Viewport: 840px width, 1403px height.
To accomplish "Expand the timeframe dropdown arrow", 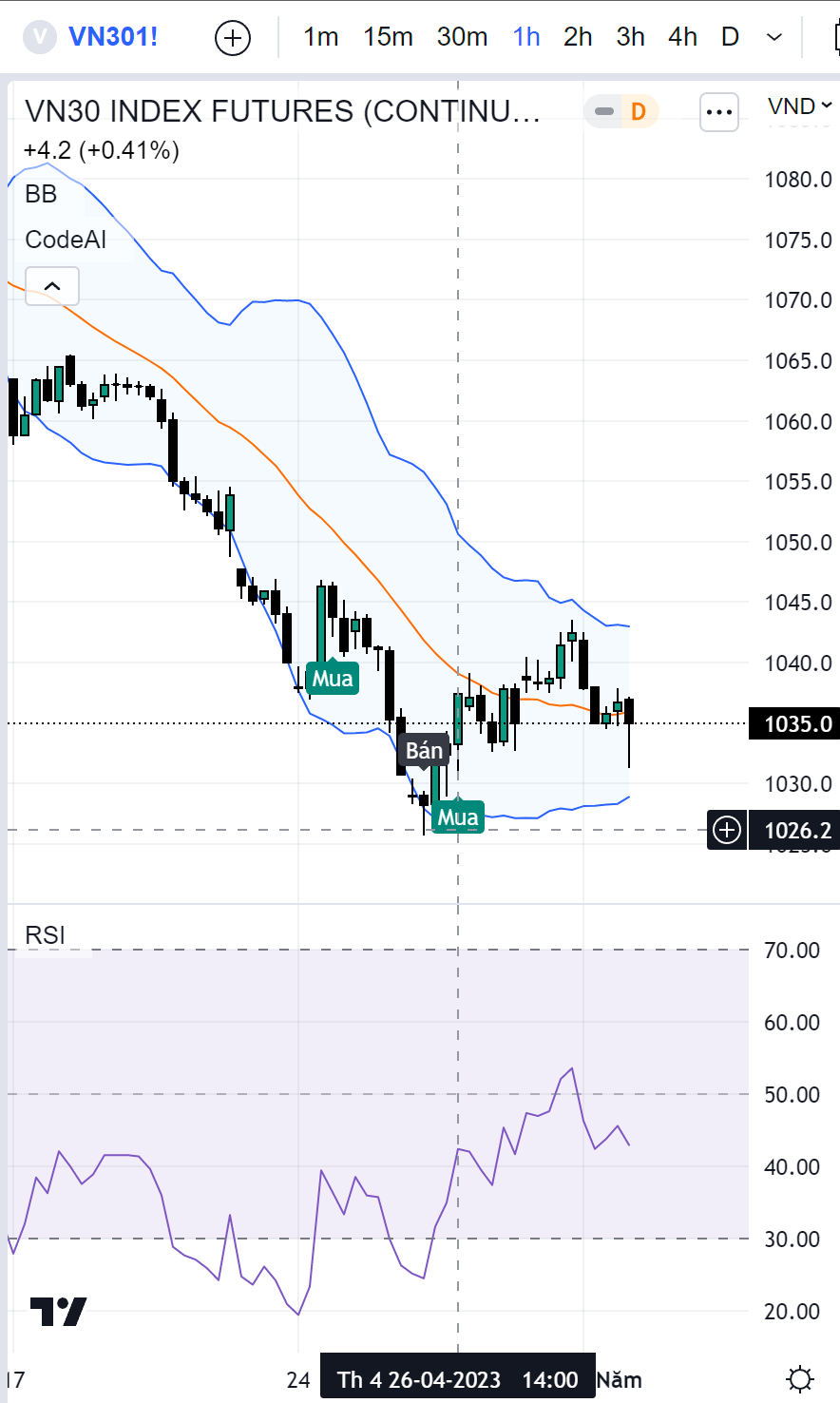I will (774, 37).
